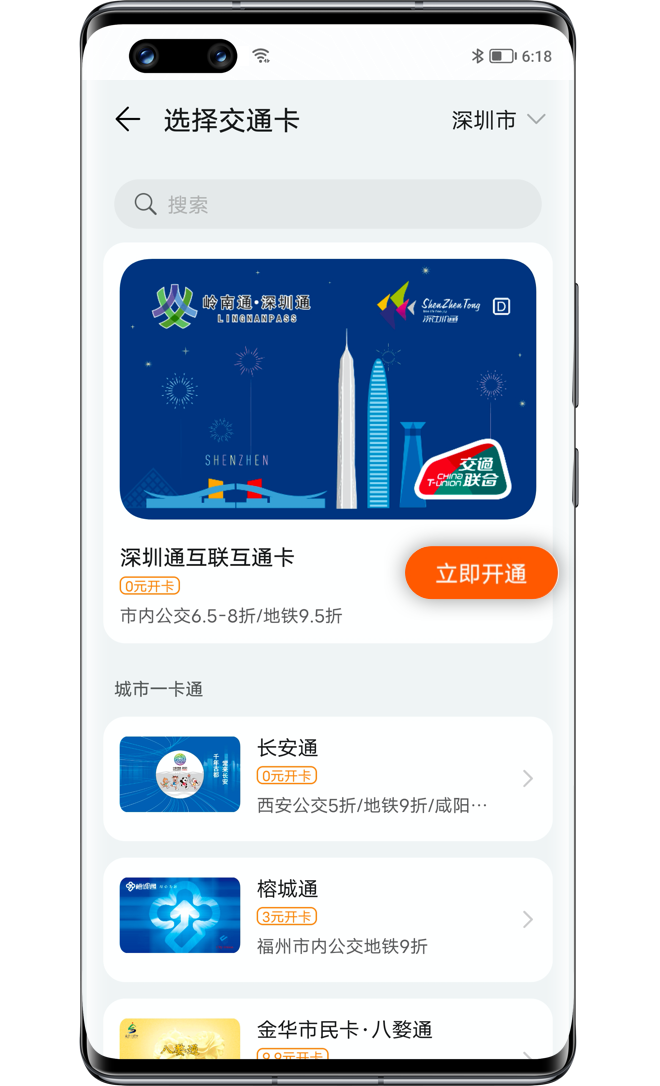Select the 榕城通 transit card
Screen dimensions: 660x1086
[x=328, y=918]
